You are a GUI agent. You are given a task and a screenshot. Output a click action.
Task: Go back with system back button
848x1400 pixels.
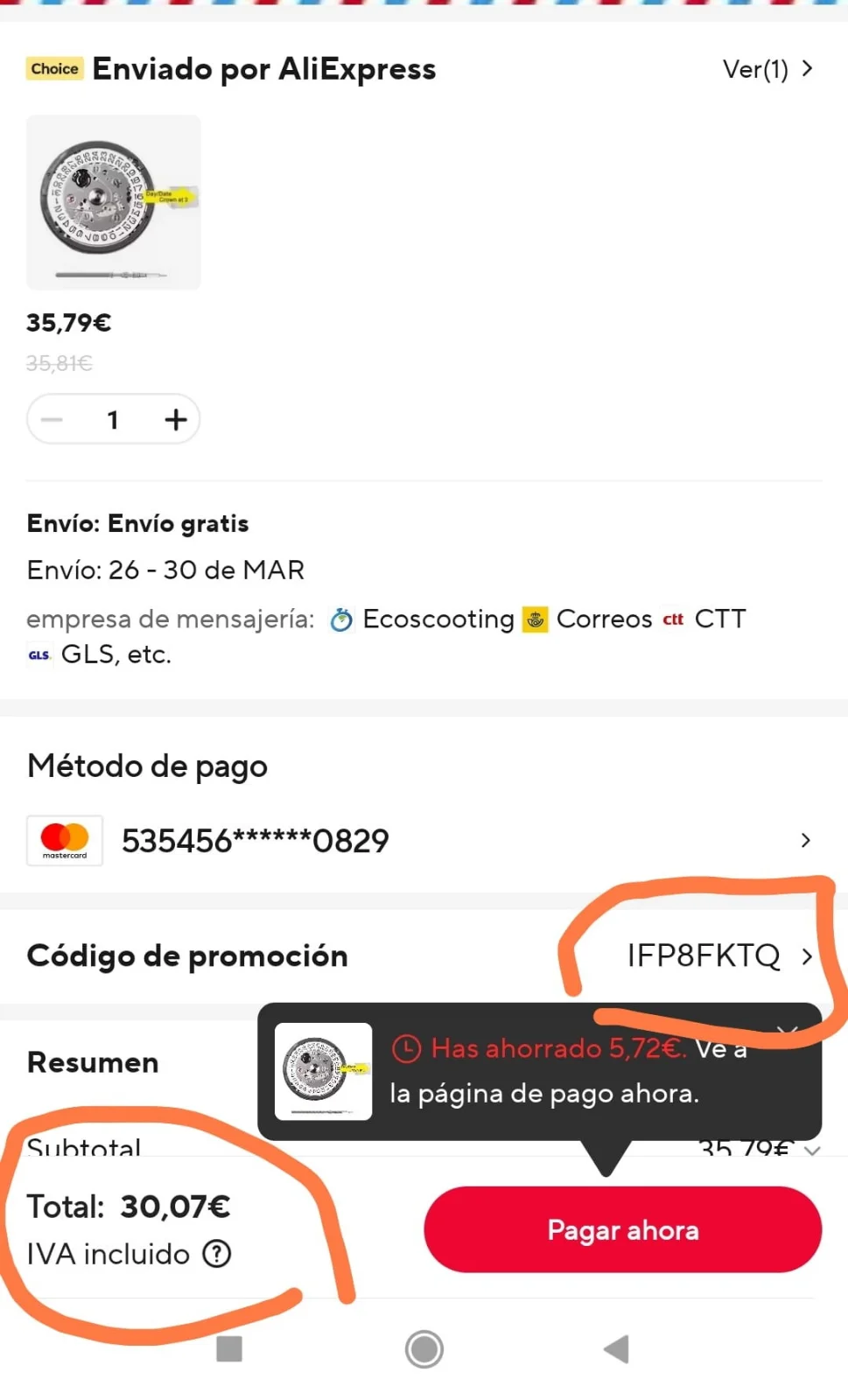pos(616,1348)
